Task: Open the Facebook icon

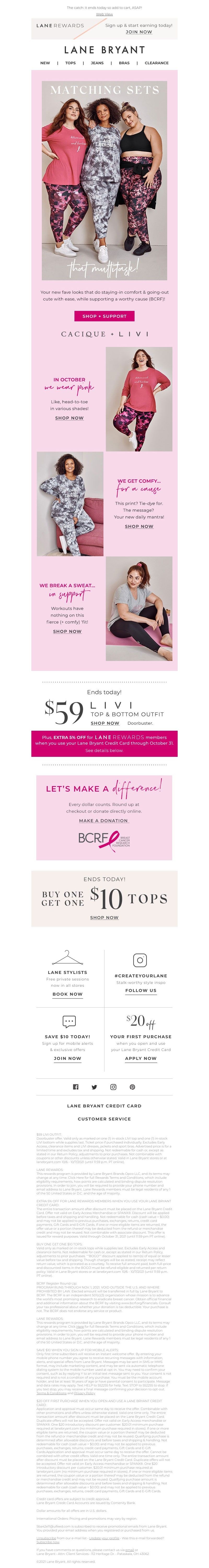Action: coord(76,1087)
